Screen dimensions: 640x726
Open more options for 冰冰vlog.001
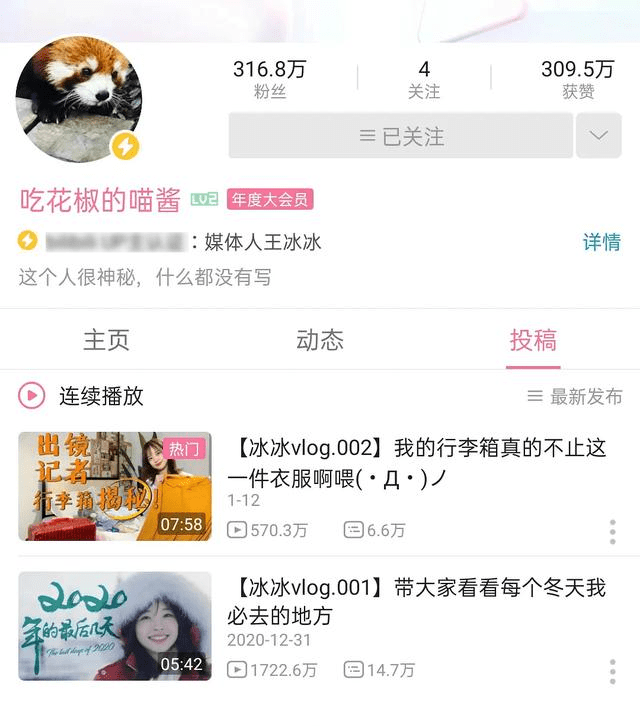[x=612, y=671]
